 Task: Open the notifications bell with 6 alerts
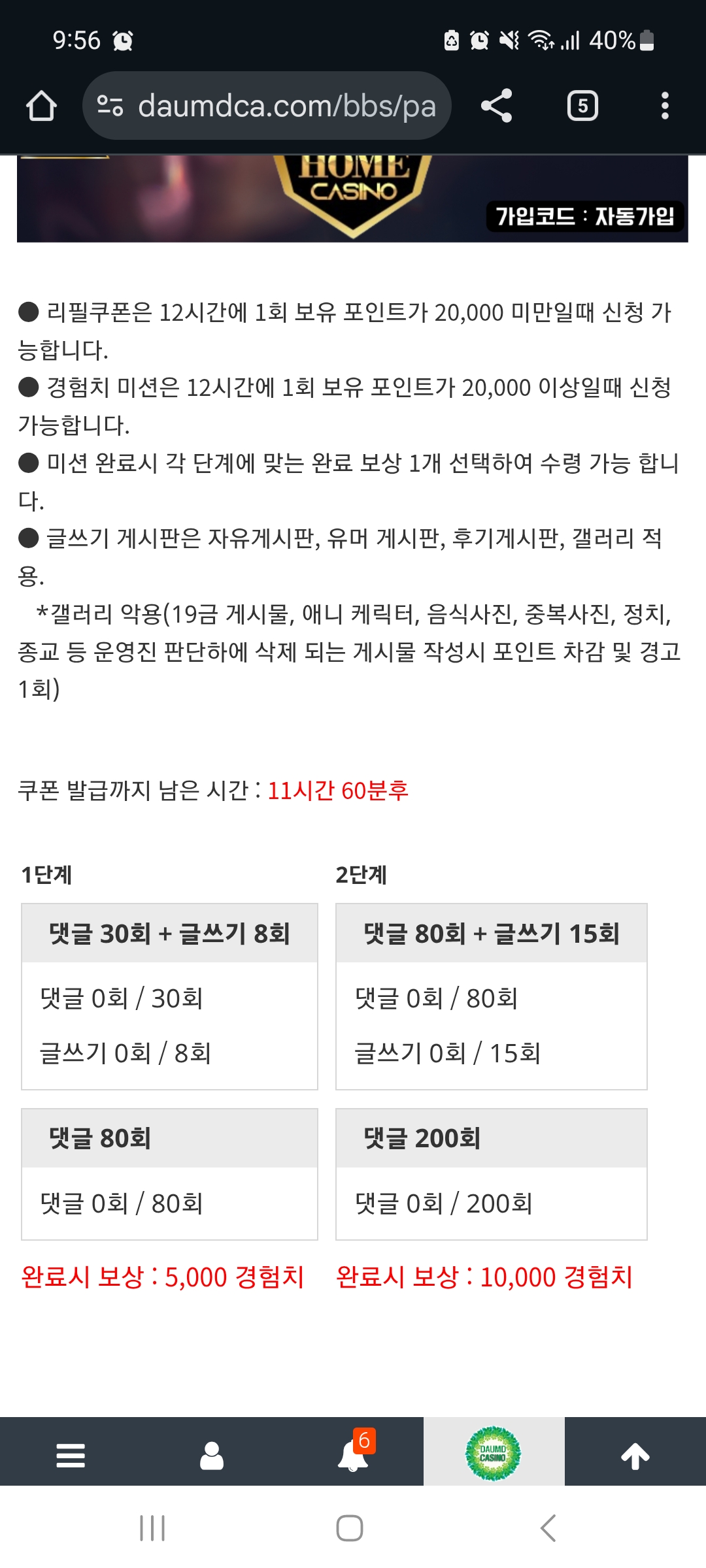pyautogui.click(x=353, y=1456)
